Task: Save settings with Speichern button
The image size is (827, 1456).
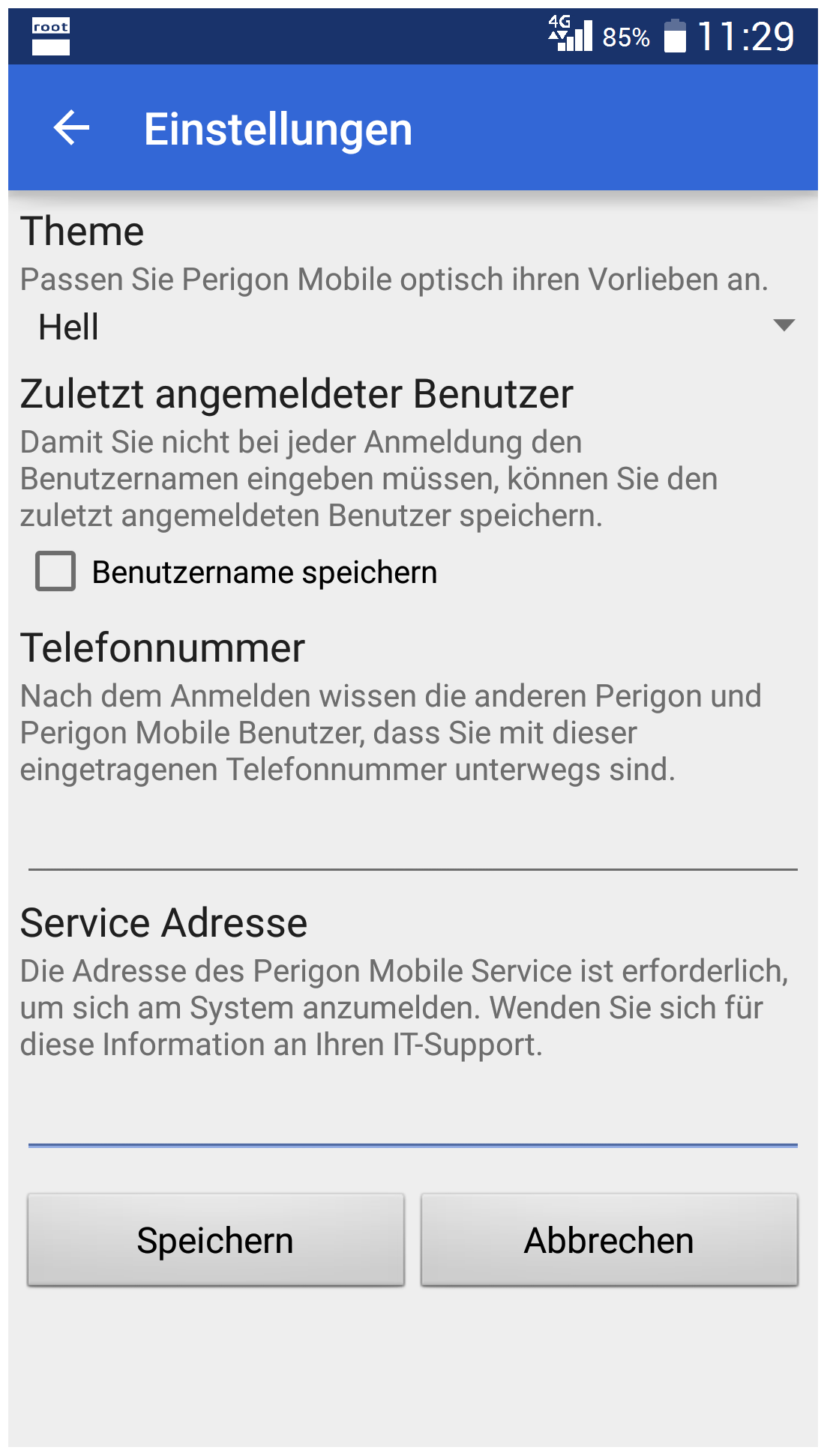Action: 216,1240
